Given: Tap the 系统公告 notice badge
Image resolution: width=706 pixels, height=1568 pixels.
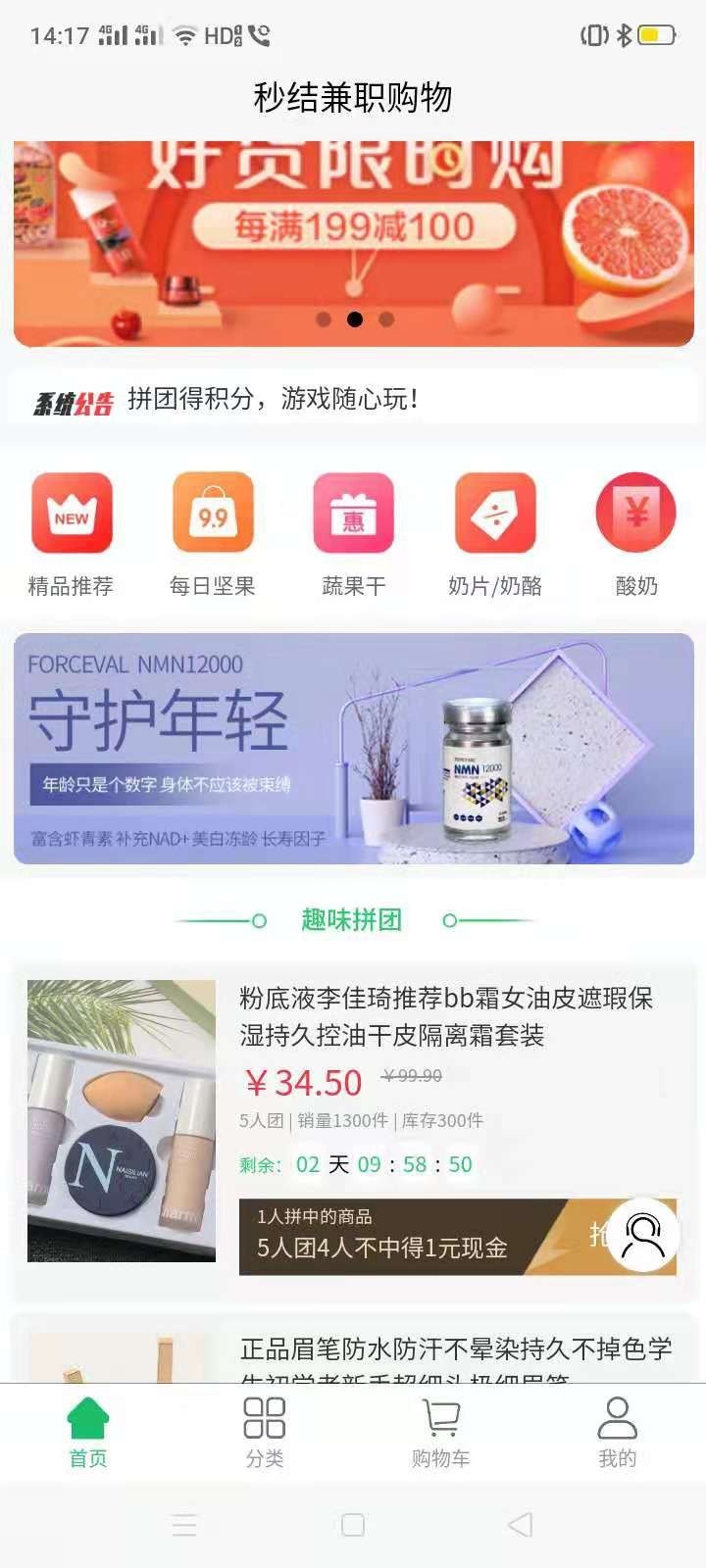Looking at the screenshot, I should pos(75,400).
